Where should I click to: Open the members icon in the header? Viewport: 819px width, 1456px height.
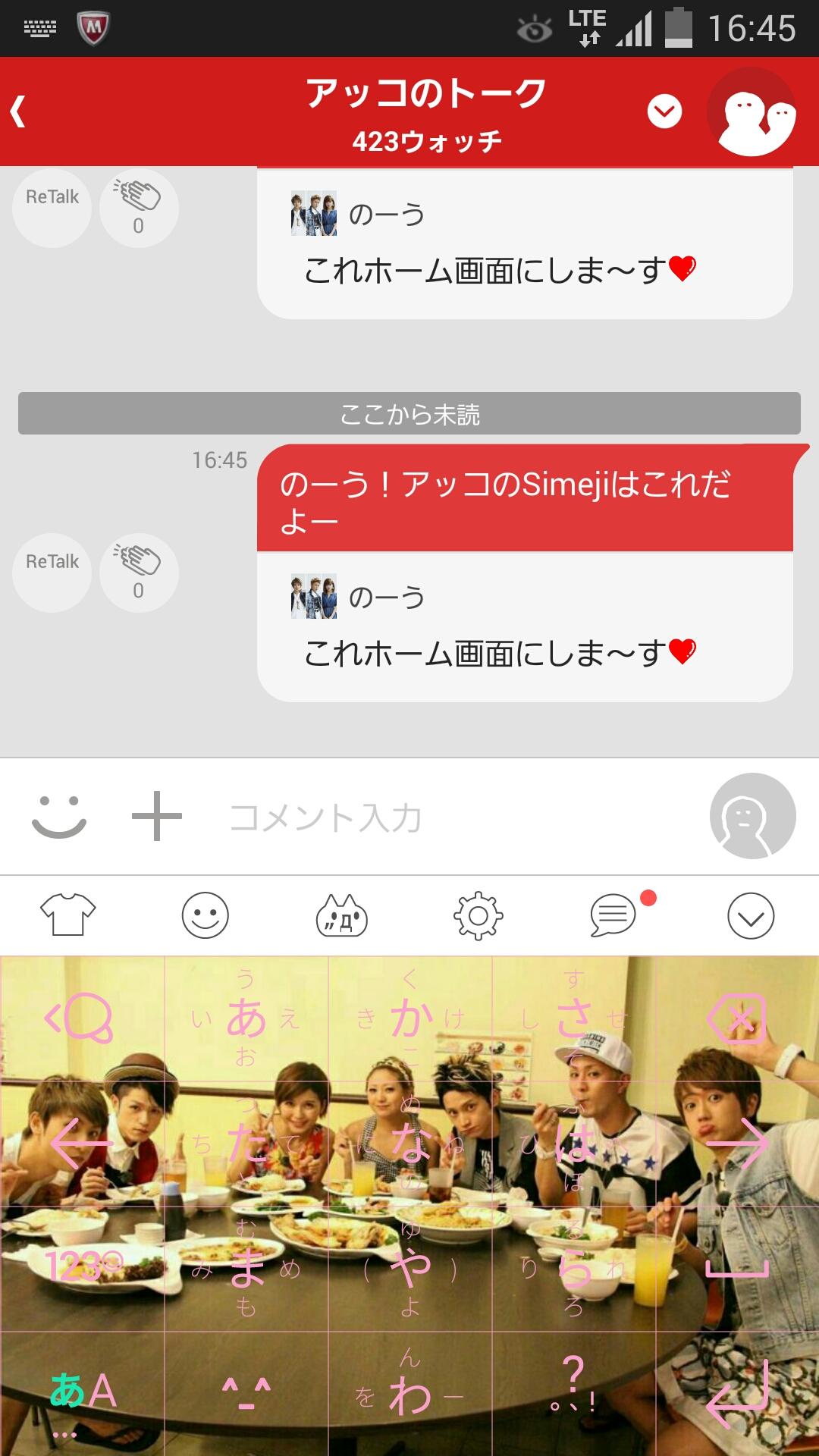coord(752,112)
